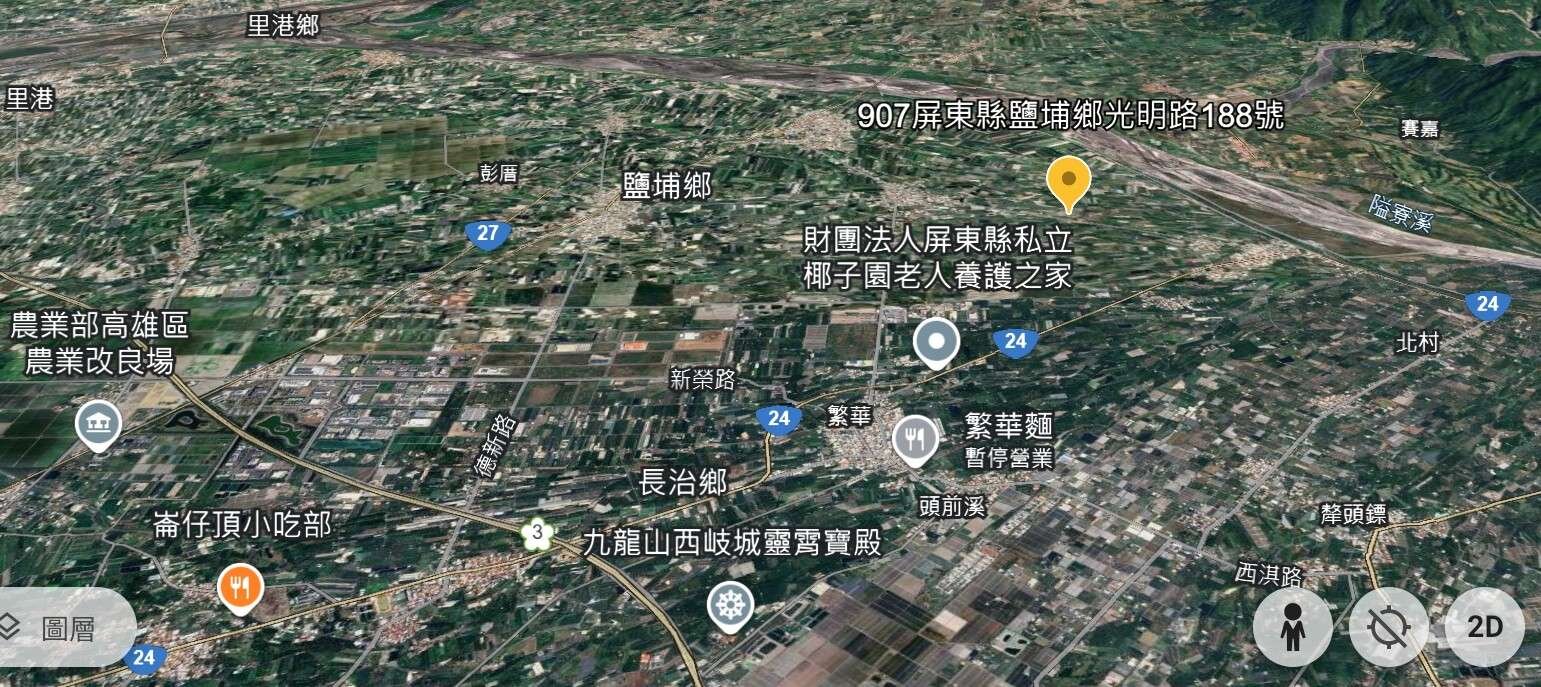Switch the map to 2D view

pyautogui.click(x=1484, y=627)
